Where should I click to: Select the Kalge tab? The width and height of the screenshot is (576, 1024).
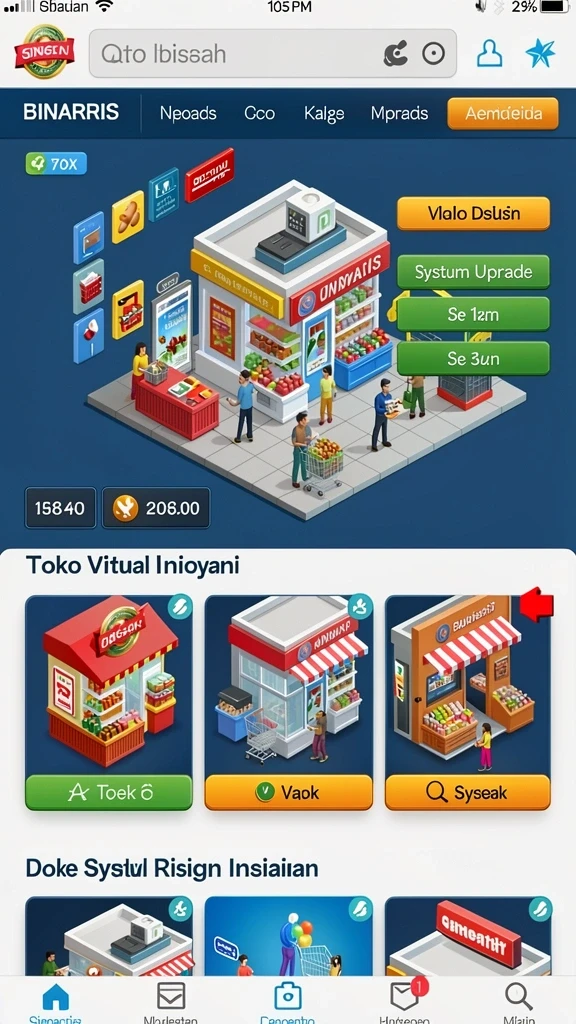[x=324, y=114]
